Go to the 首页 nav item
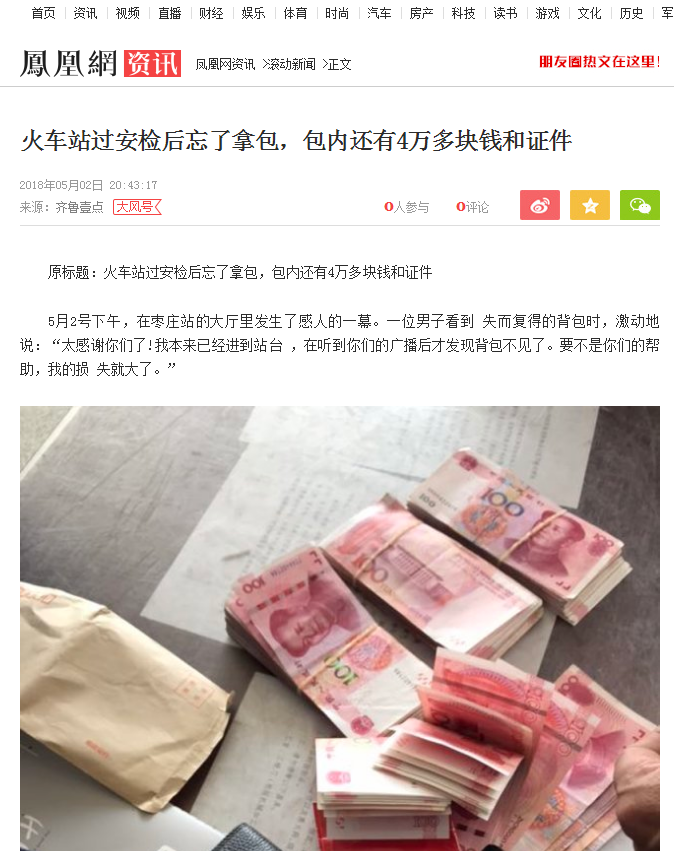The width and height of the screenshot is (674, 851). pos(43,13)
